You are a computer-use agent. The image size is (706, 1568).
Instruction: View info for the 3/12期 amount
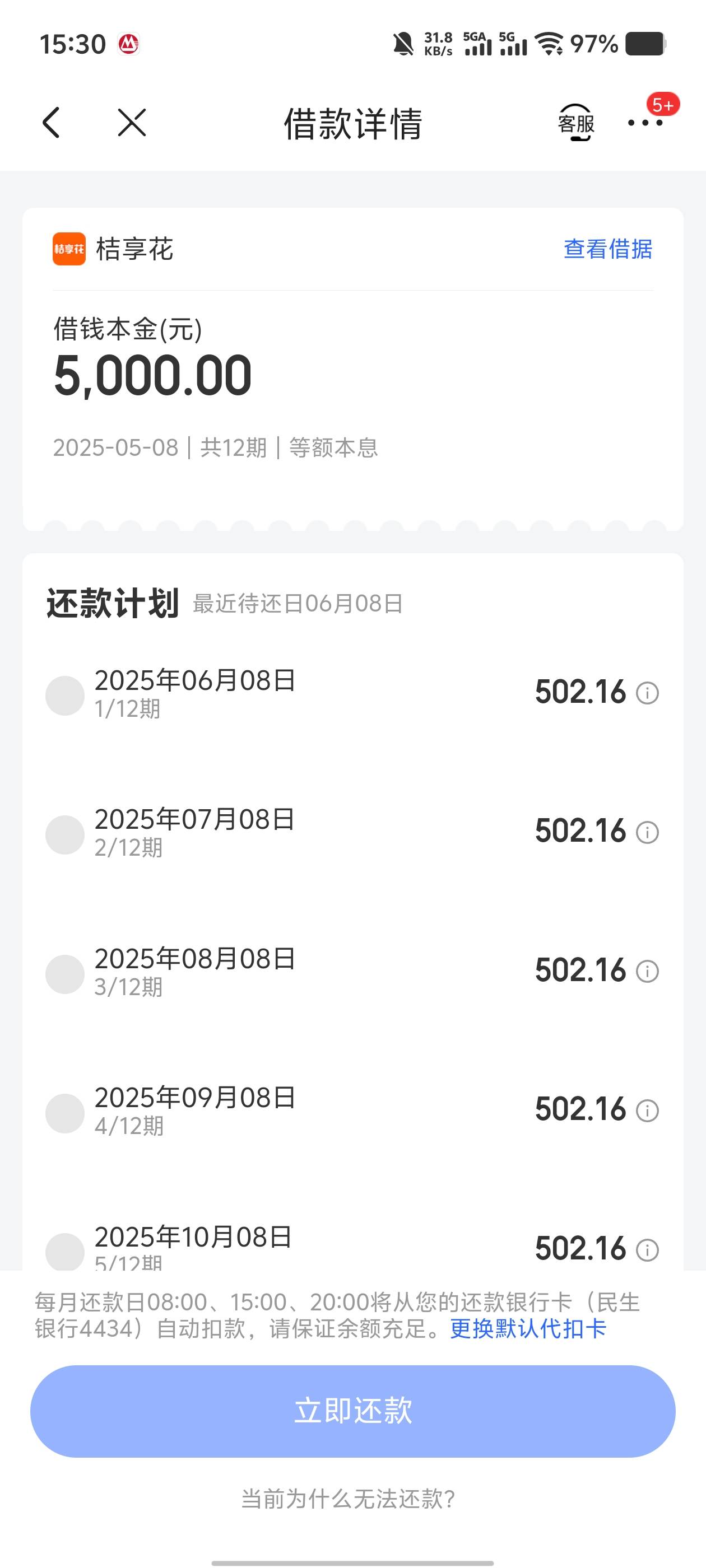tap(648, 971)
